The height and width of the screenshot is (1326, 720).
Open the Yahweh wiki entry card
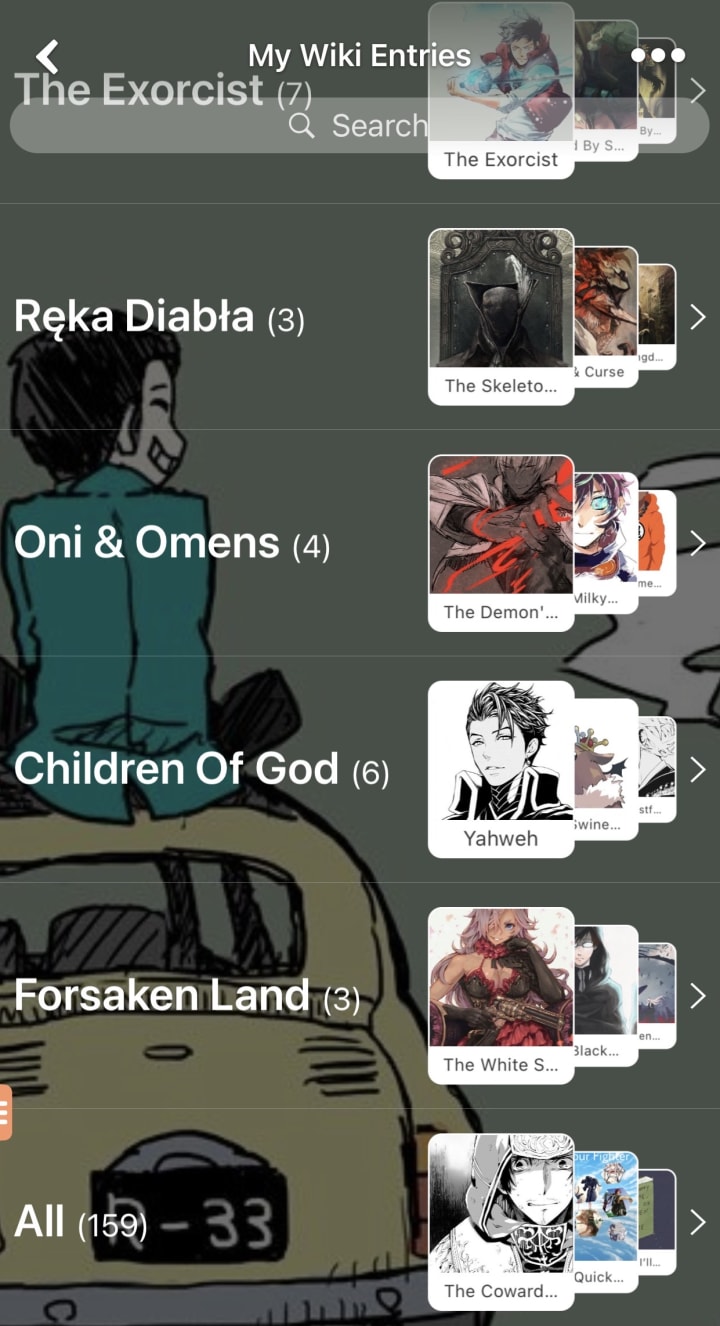click(x=501, y=769)
